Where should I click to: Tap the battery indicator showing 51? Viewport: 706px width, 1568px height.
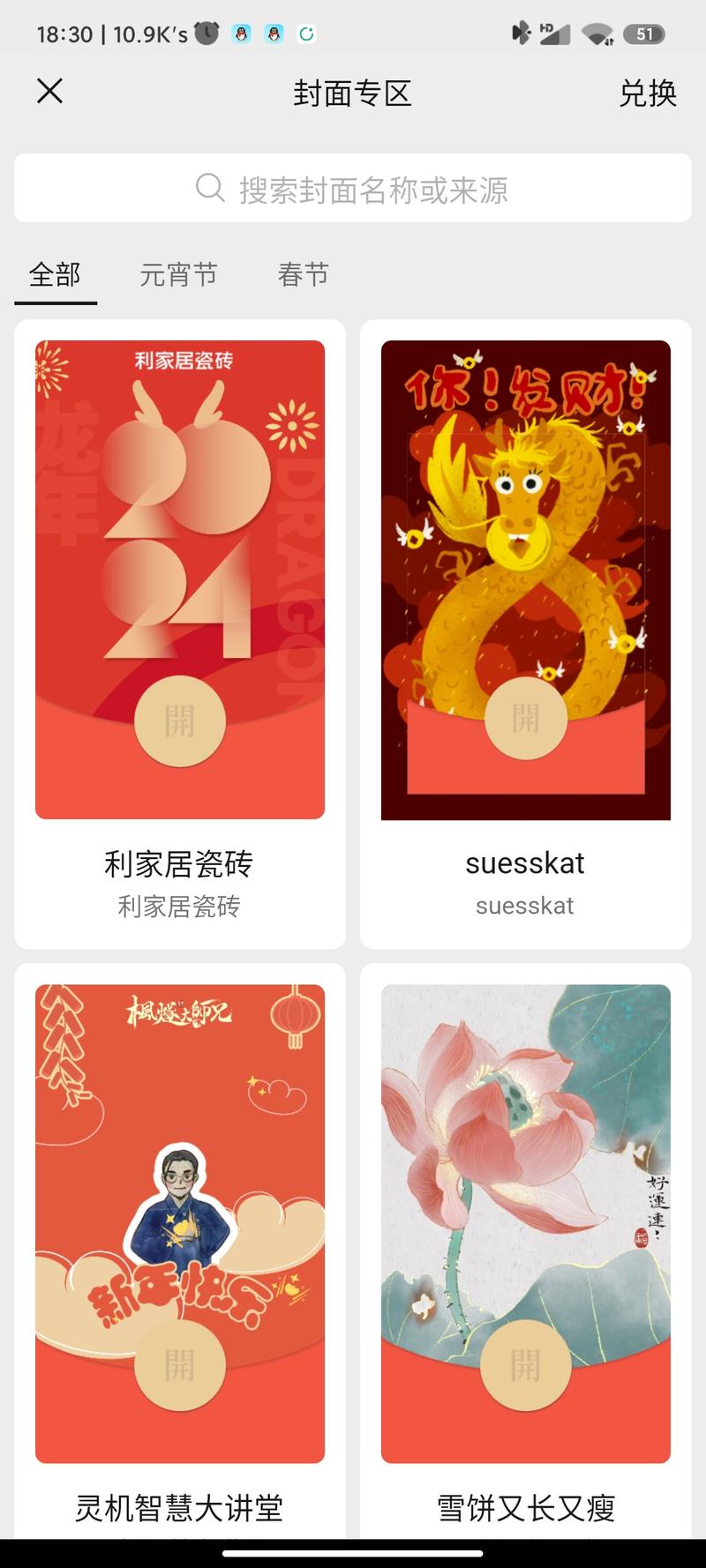coord(642,34)
